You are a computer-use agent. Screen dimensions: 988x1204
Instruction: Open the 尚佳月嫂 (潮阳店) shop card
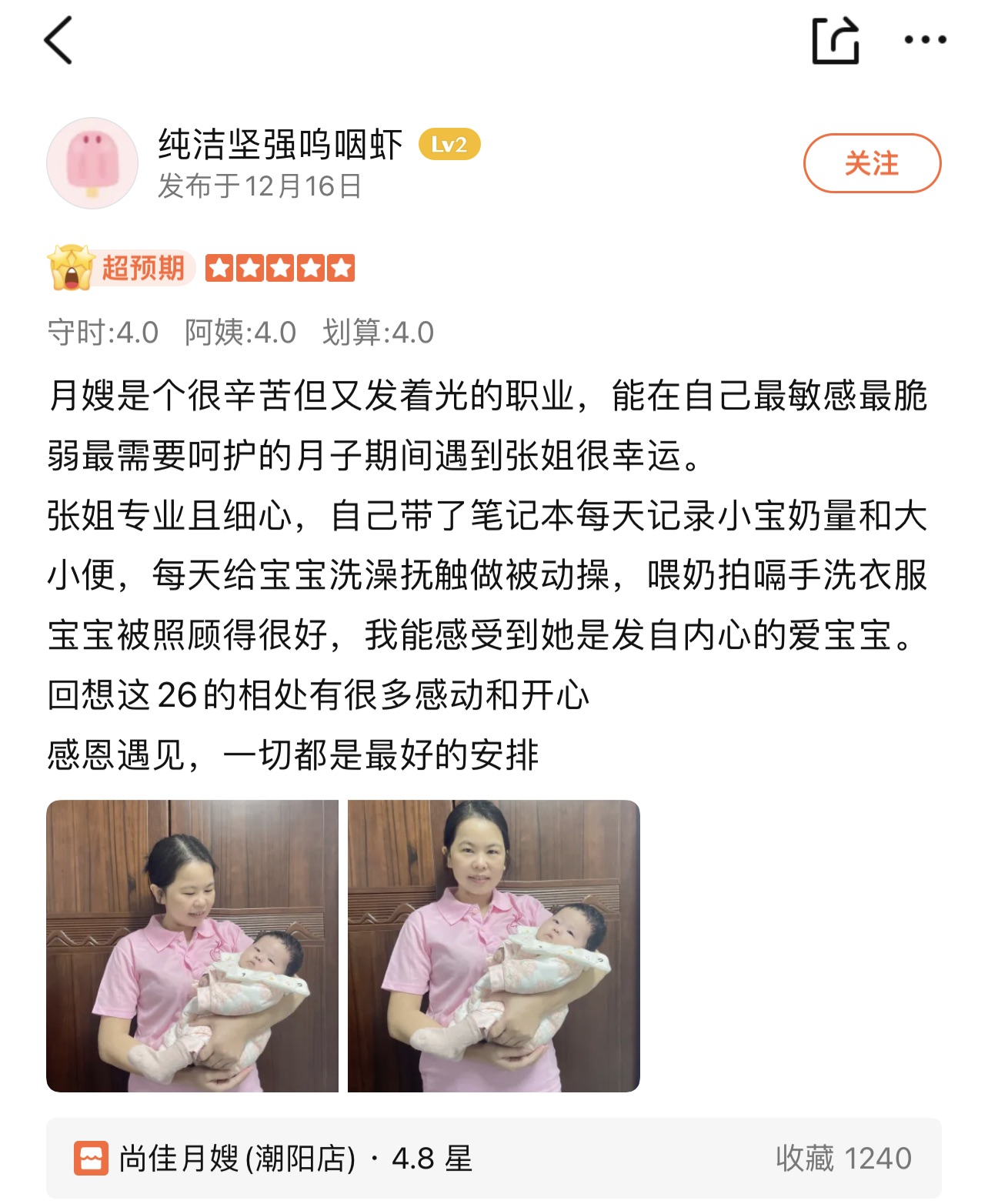492,1158
